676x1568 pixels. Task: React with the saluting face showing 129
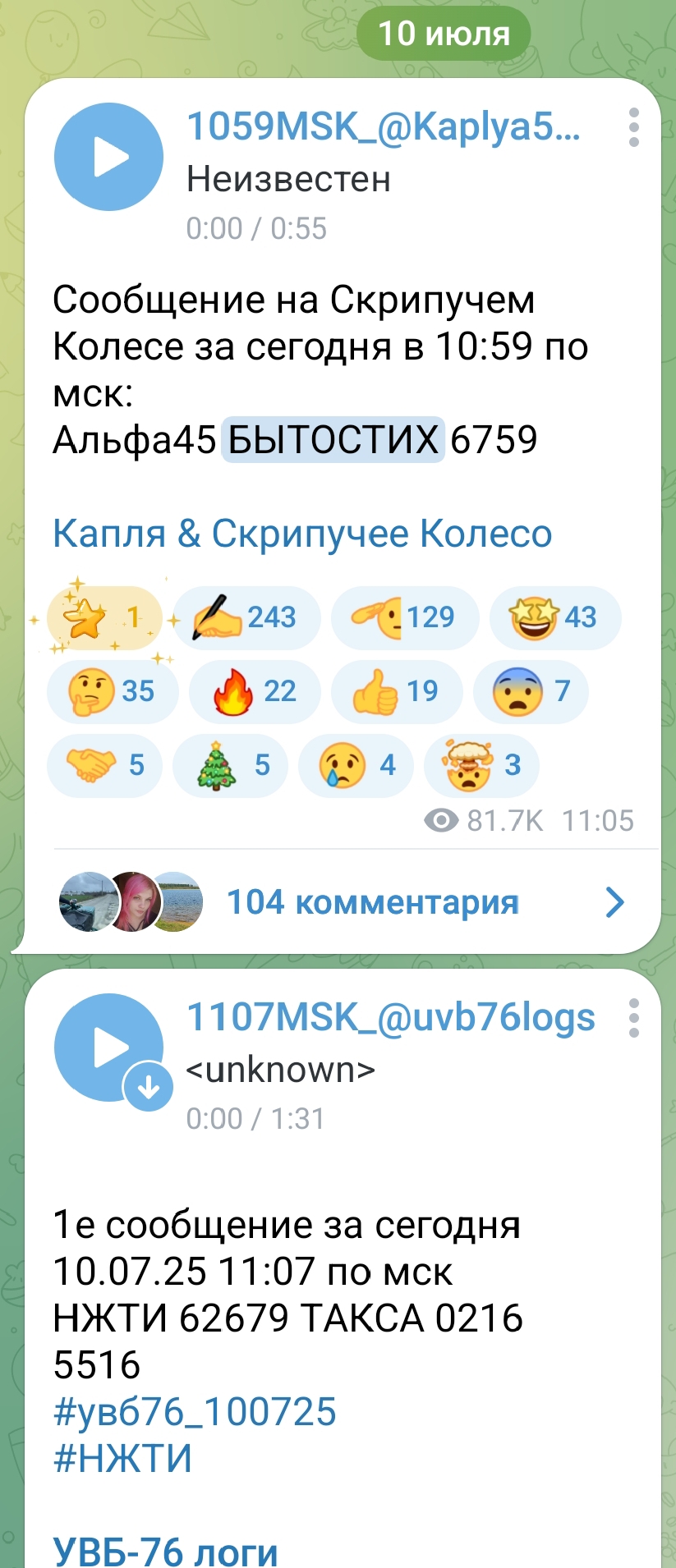point(404,618)
